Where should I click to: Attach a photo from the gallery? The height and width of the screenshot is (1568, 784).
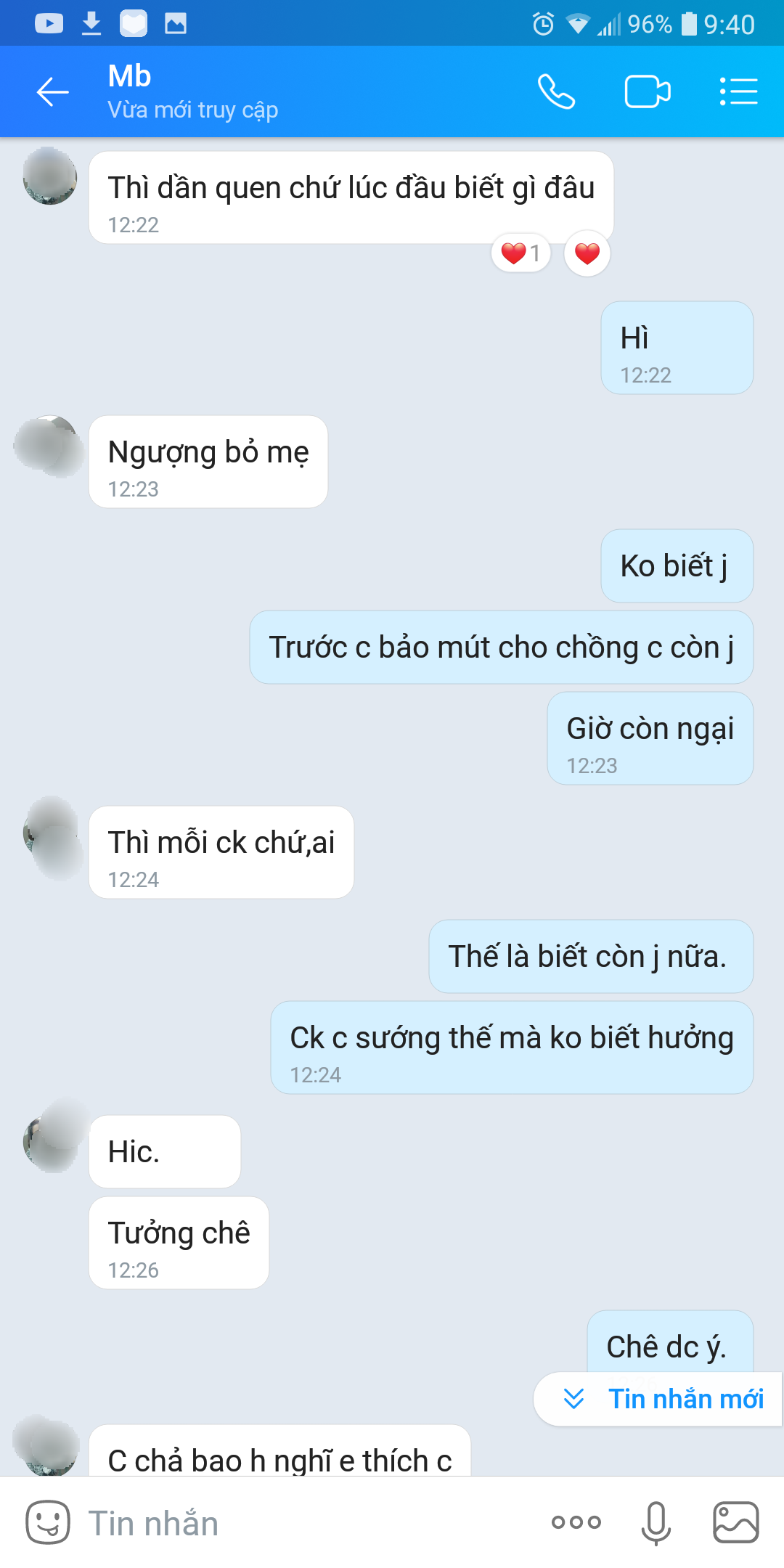click(735, 1522)
